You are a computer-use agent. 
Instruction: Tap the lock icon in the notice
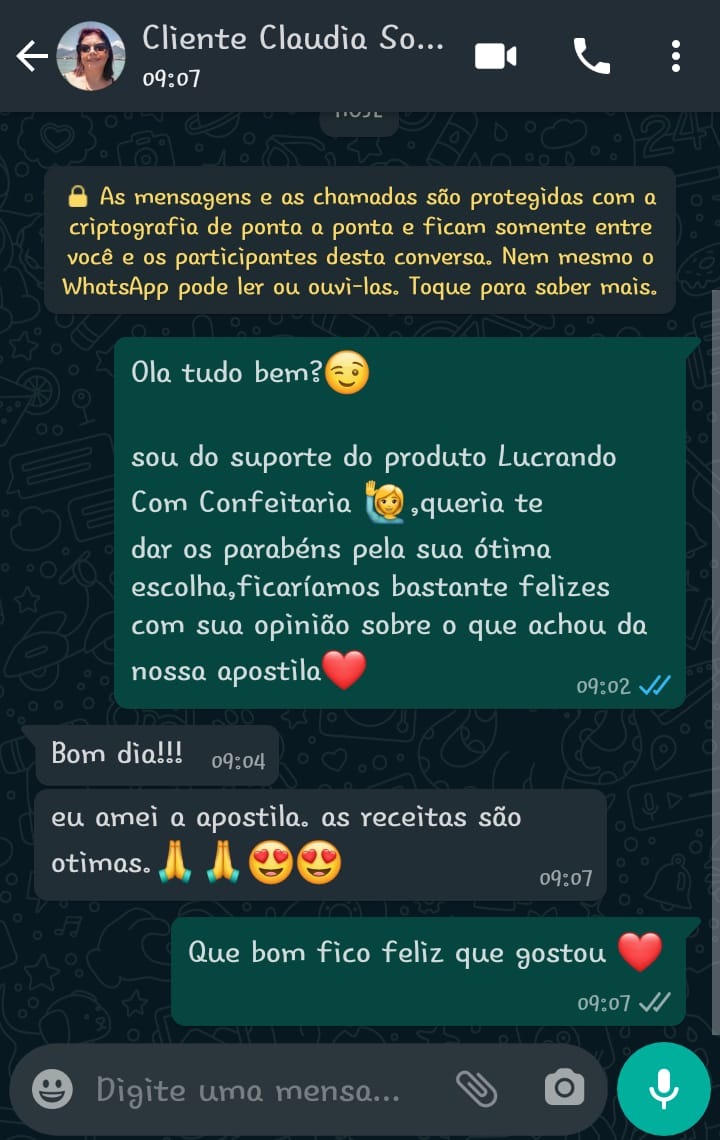78,197
